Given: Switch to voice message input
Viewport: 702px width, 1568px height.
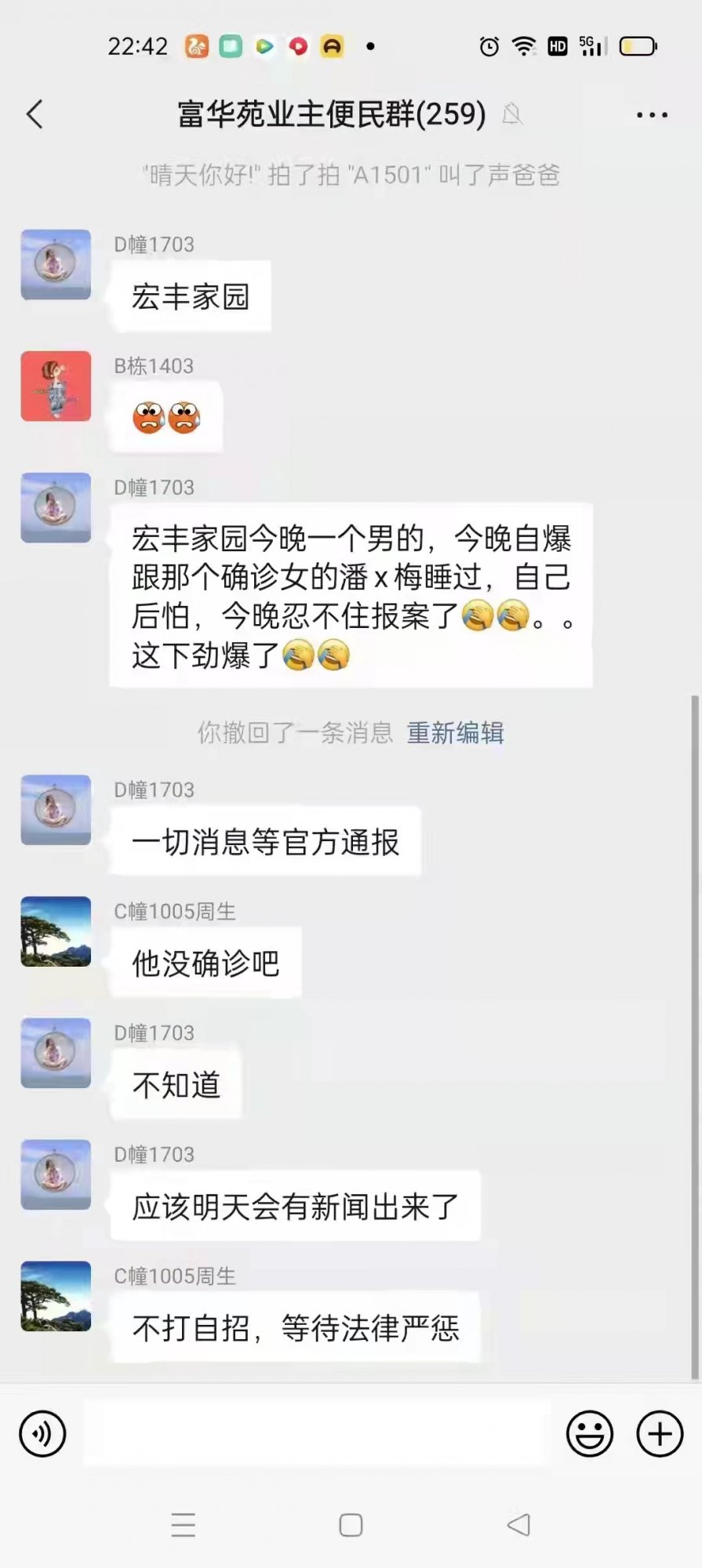Looking at the screenshot, I should point(42,1434).
